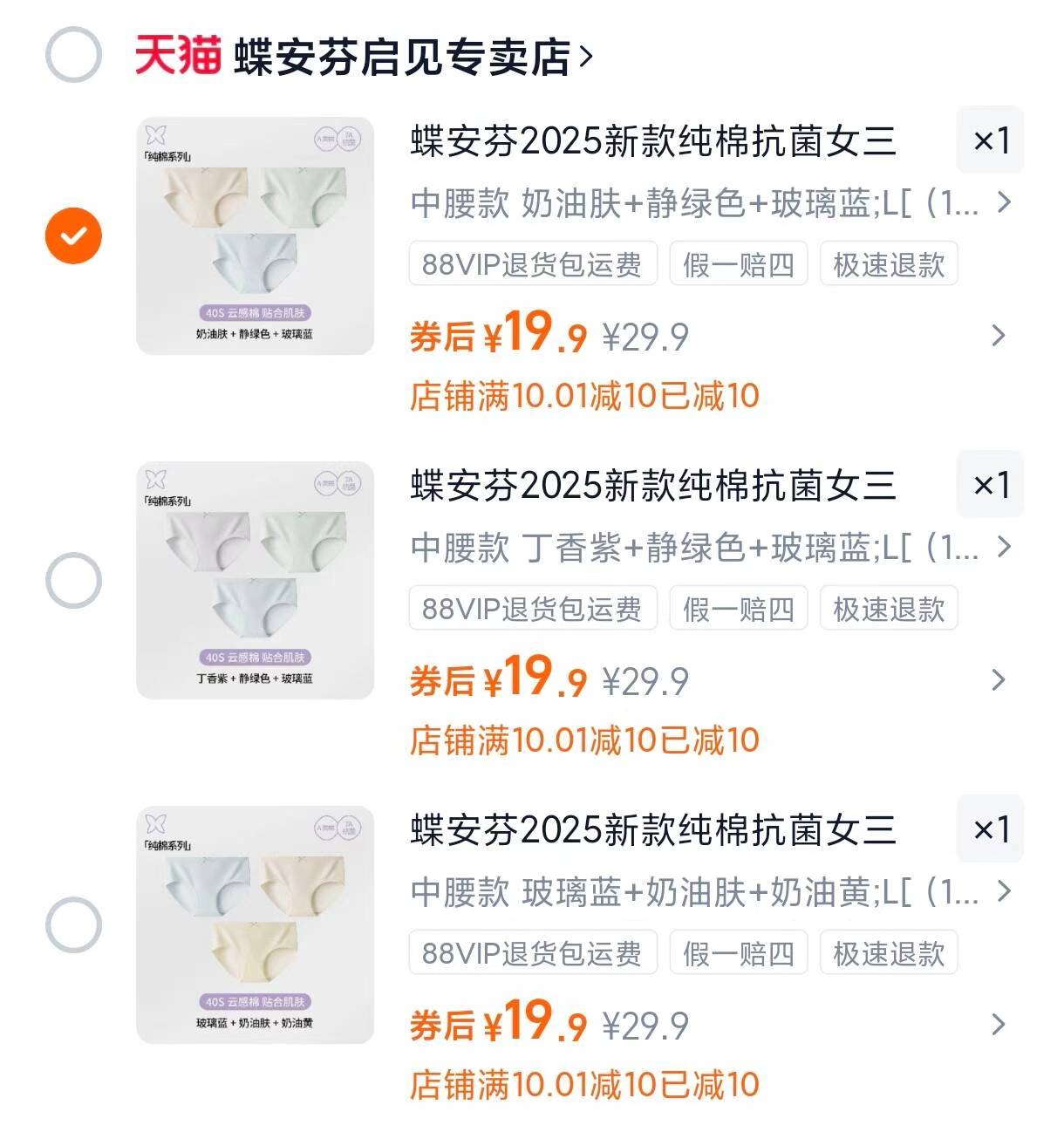Click the ×1 quantity on the third product
The height and width of the screenshot is (1132, 1064).
coord(990,829)
